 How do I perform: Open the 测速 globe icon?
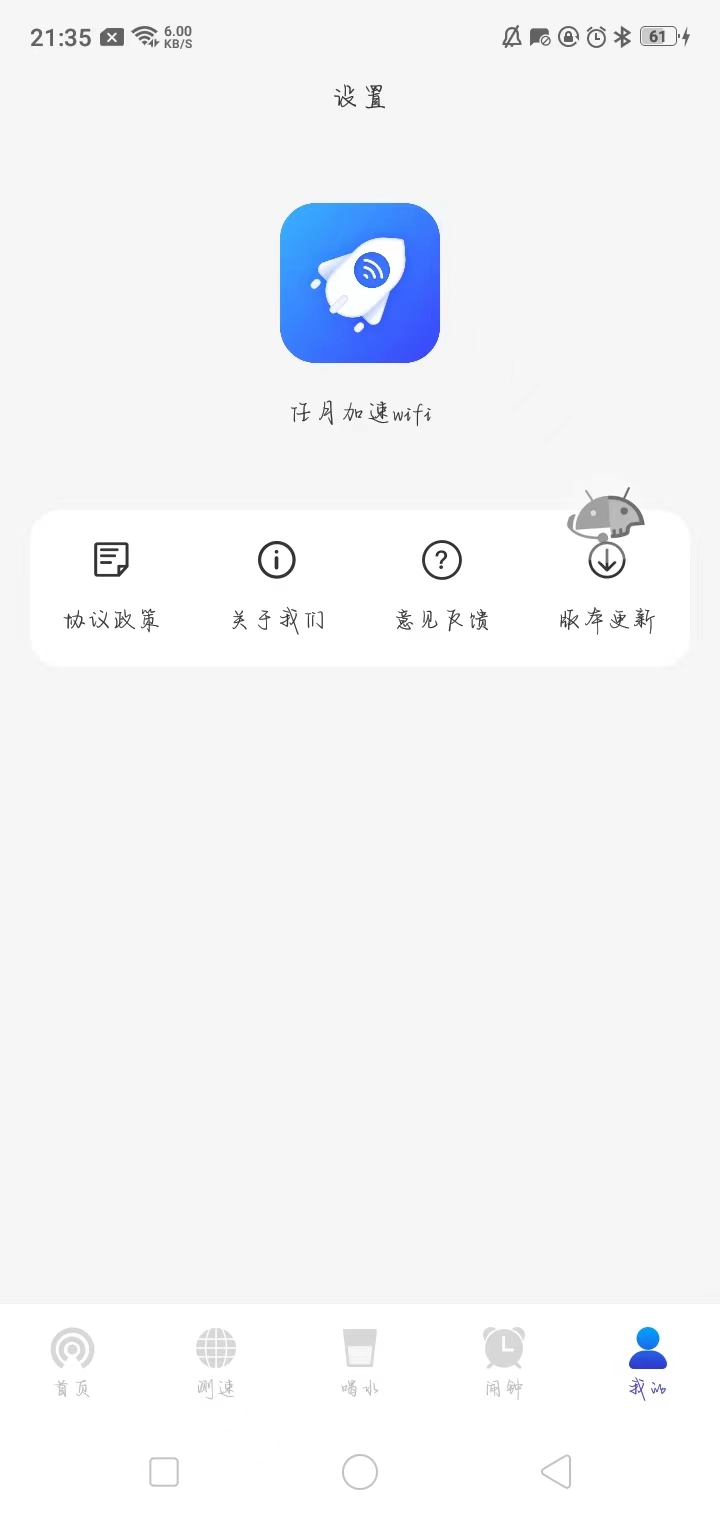215,1348
